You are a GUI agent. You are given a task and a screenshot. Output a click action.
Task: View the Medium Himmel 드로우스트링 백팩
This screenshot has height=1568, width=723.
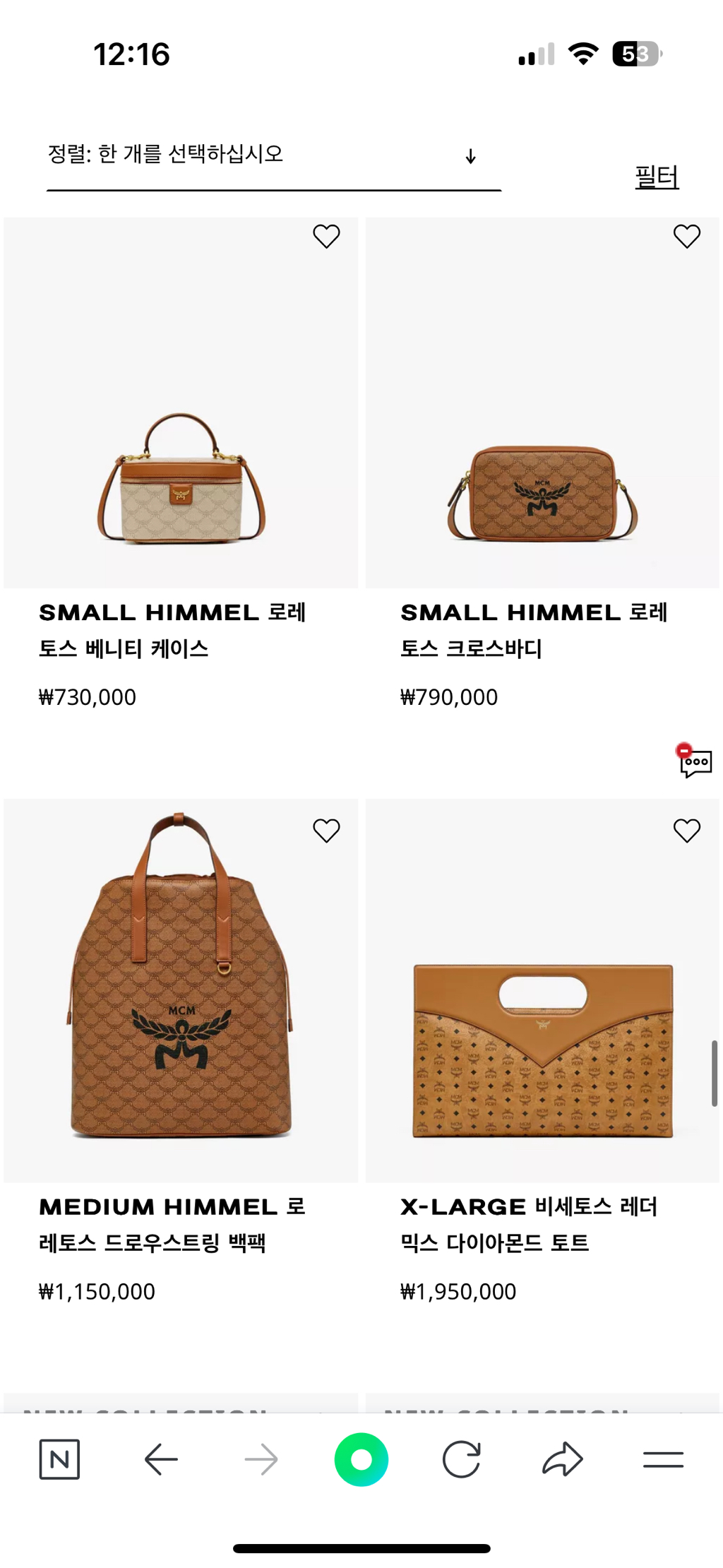181,990
